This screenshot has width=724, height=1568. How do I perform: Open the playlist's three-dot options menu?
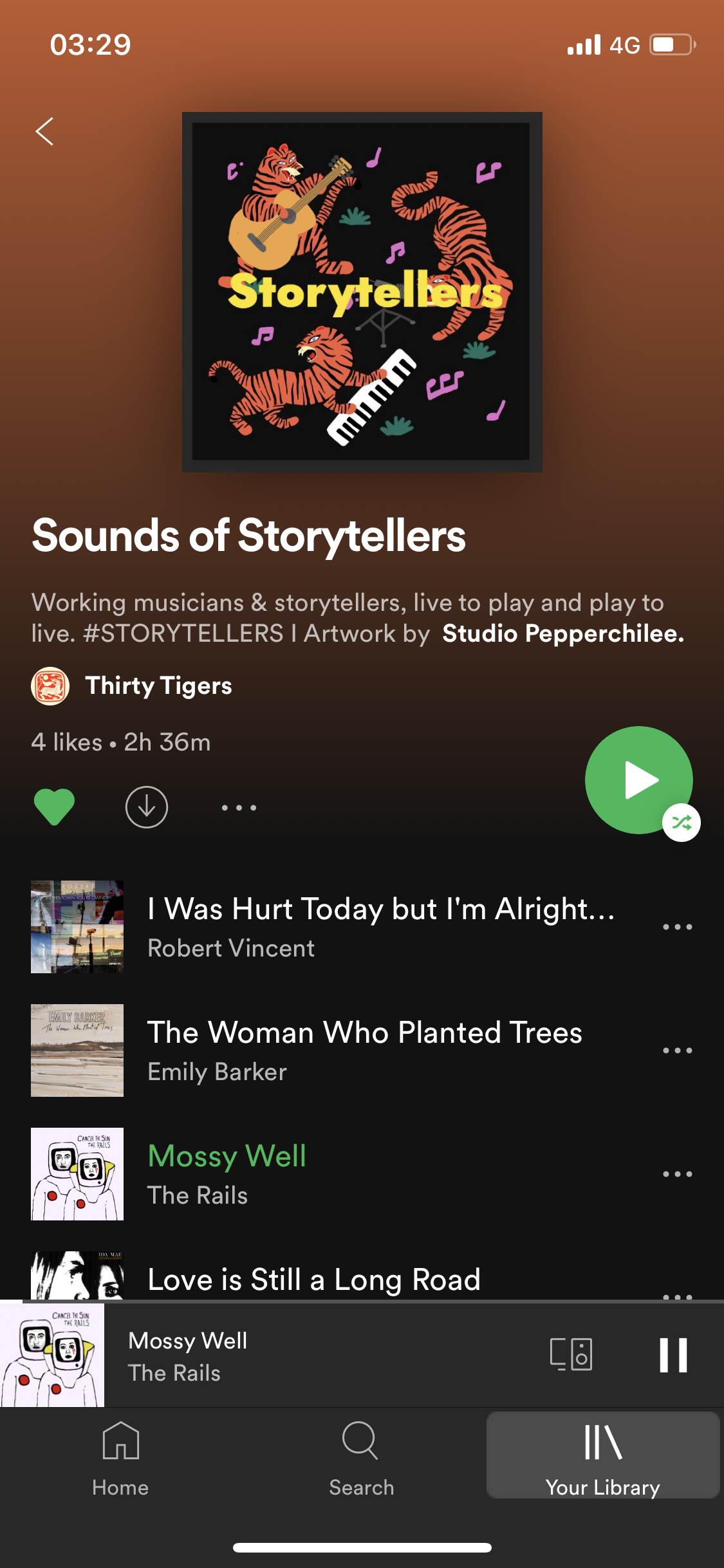239,807
